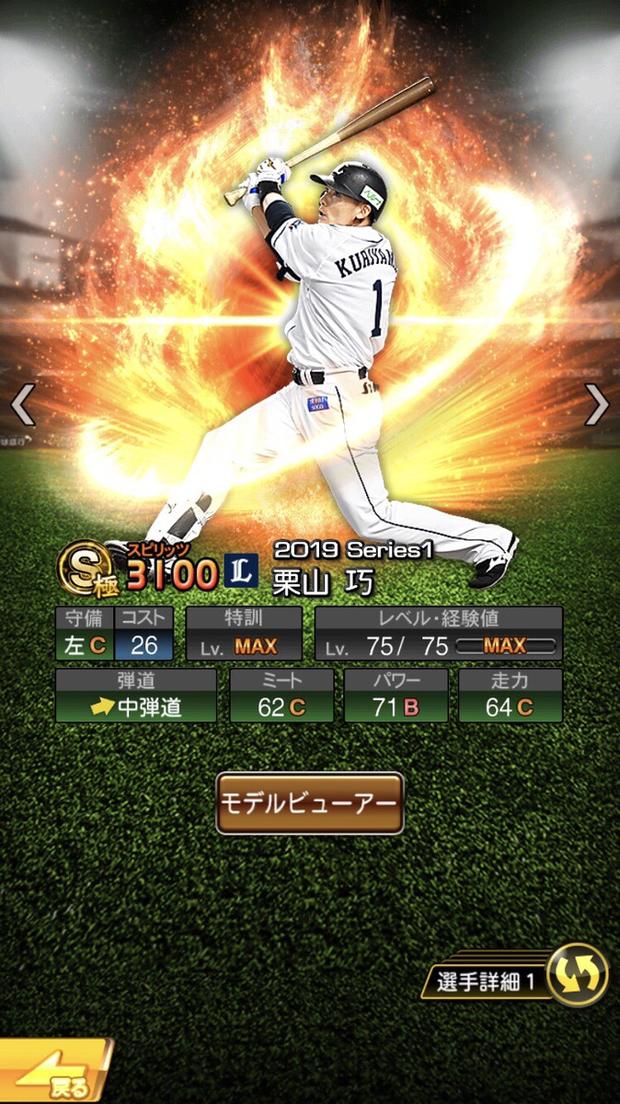Switch player detail view via 選手詳細1
This screenshot has width=620, height=1104.
(x=516, y=978)
